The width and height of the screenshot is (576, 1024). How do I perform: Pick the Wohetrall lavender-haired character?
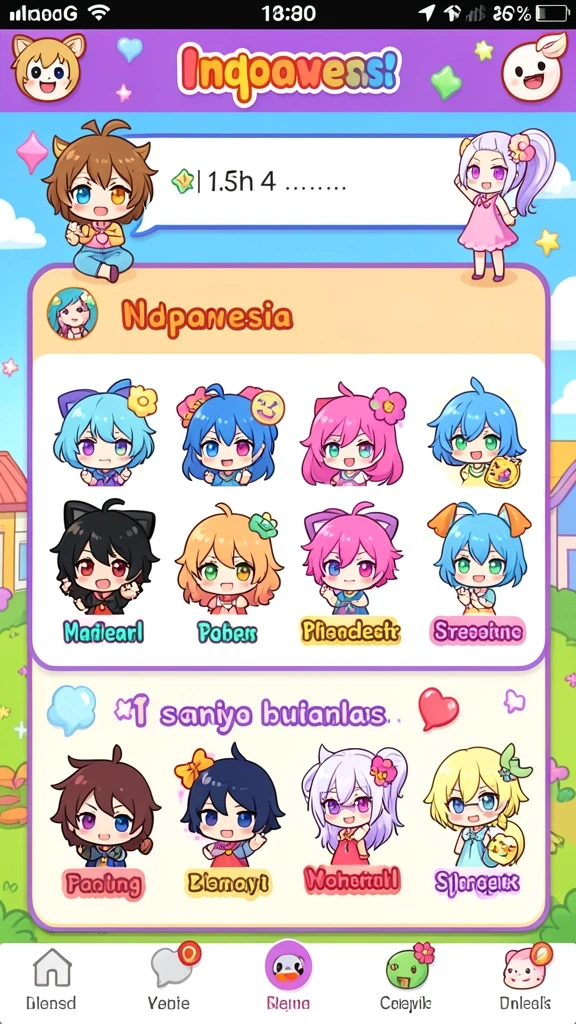[x=353, y=823]
